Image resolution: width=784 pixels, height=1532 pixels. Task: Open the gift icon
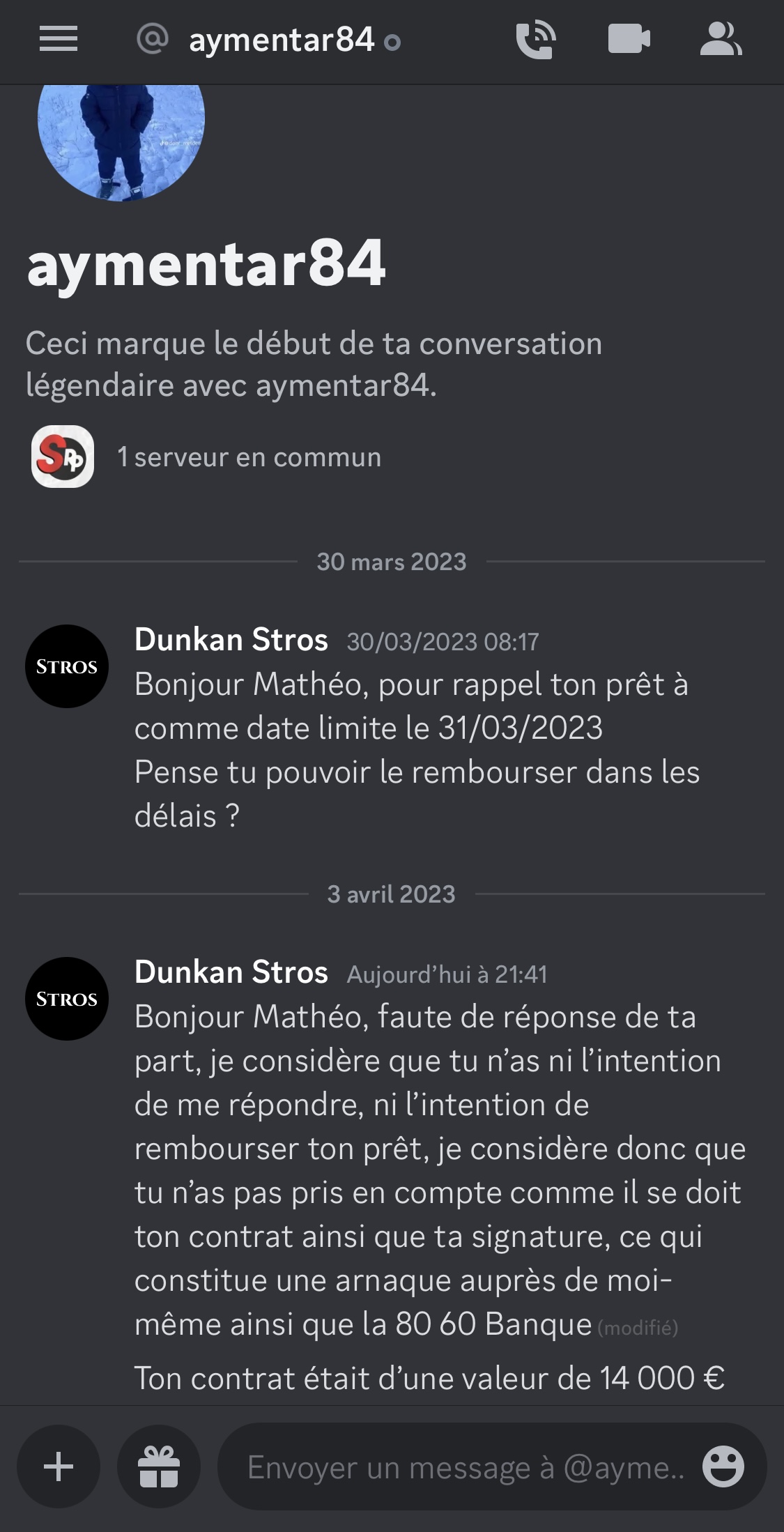click(159, 1466)
